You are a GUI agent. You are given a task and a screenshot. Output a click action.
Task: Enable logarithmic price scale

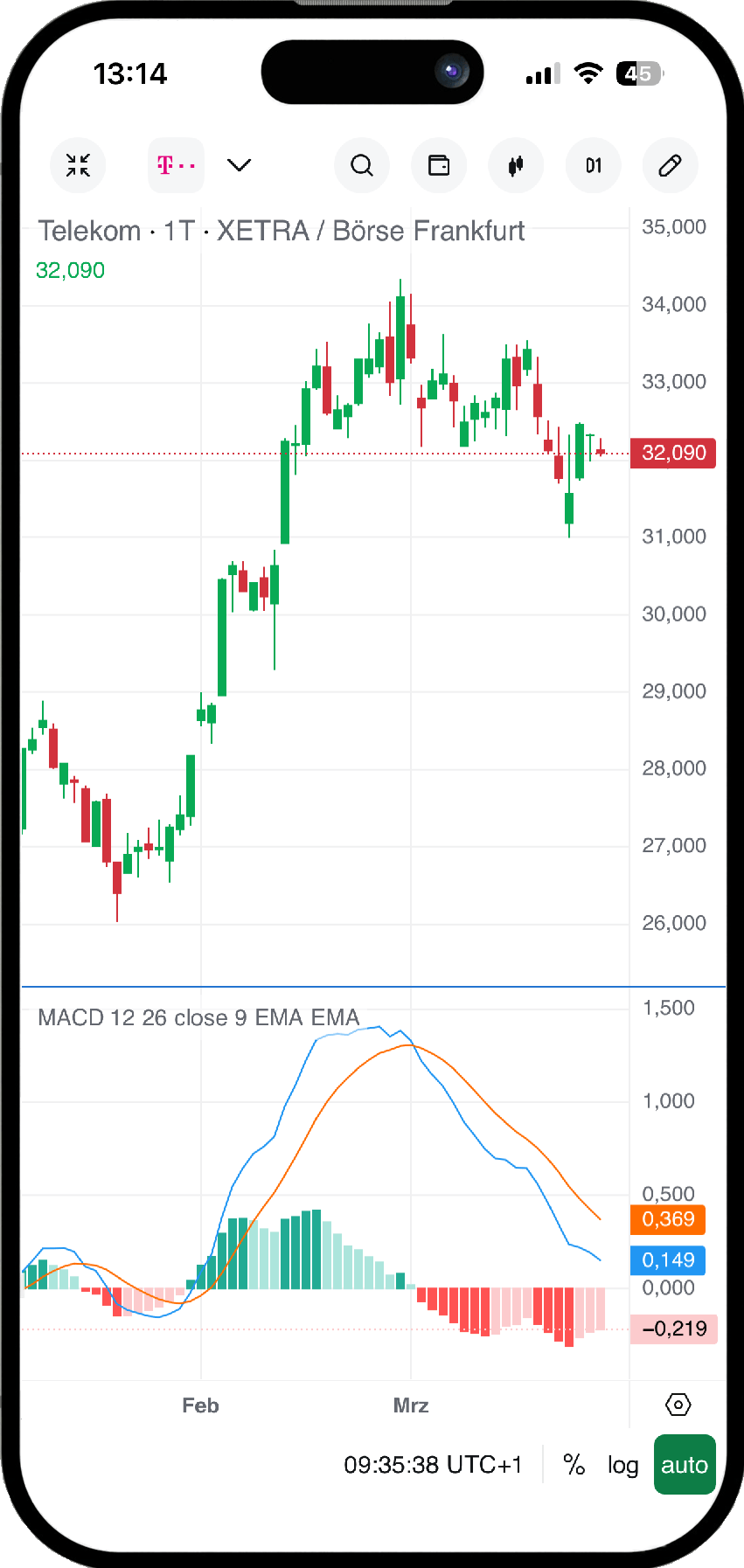622,1465
